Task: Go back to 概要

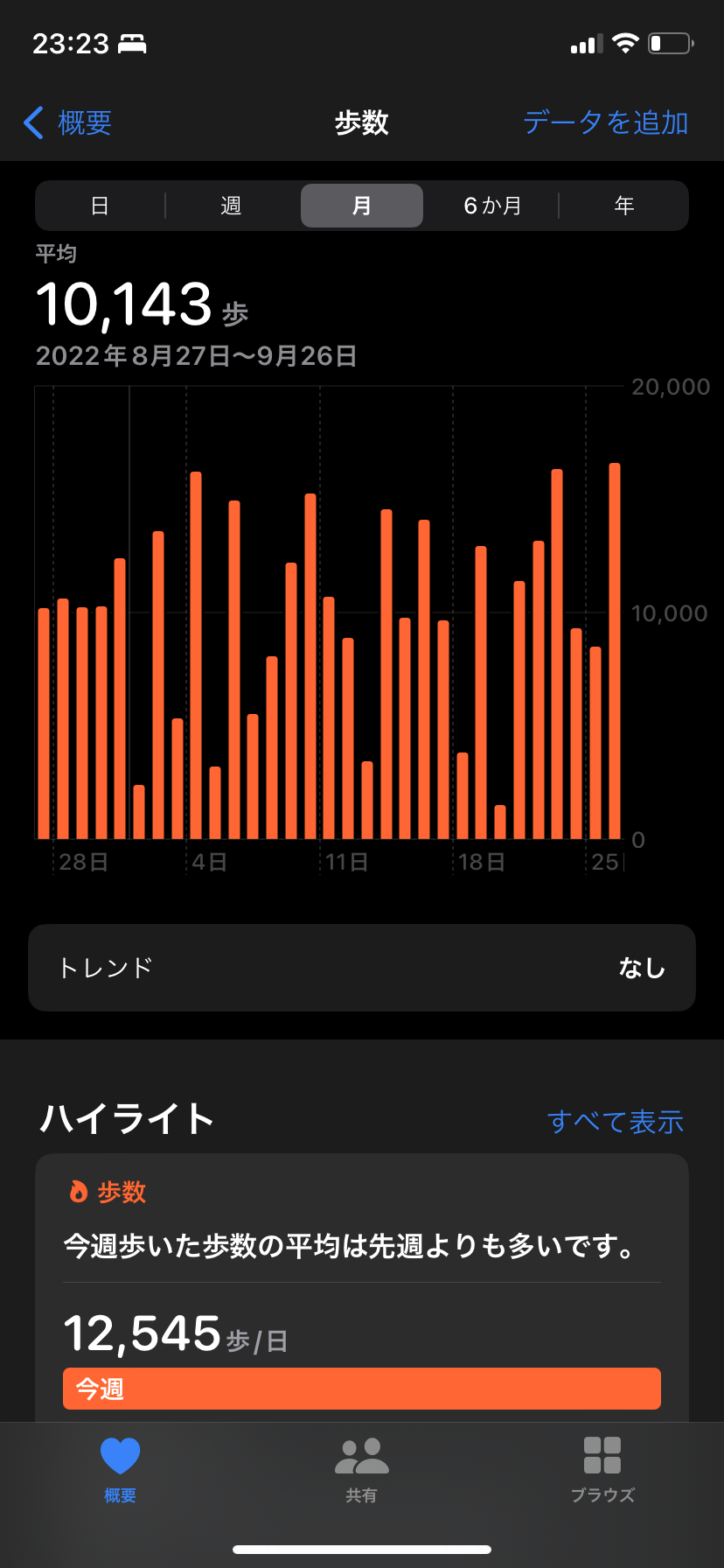Action: (68, 122)
